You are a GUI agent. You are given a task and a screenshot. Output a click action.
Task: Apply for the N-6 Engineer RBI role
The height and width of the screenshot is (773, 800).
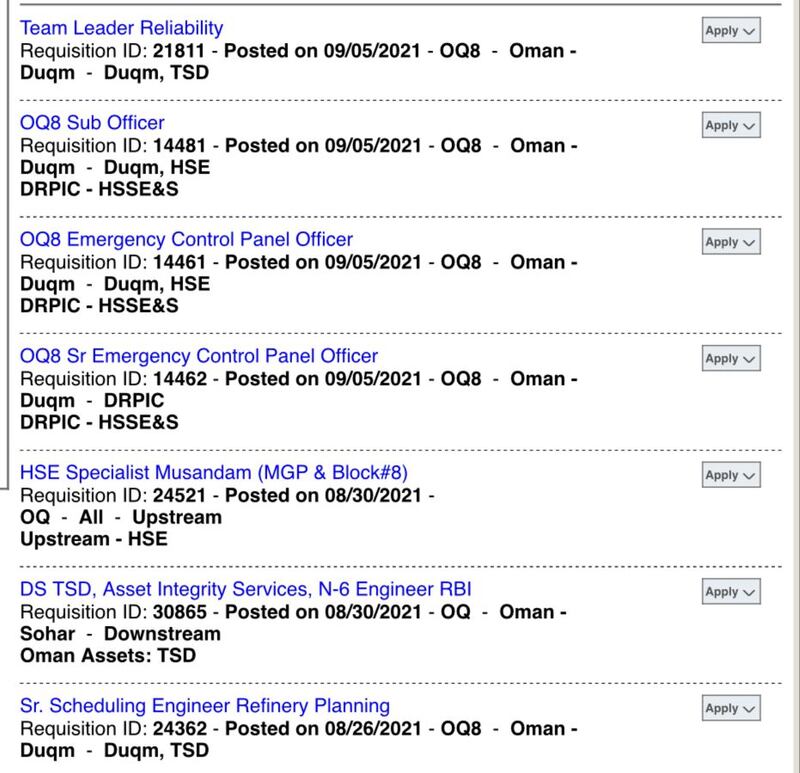pos(730,592)
